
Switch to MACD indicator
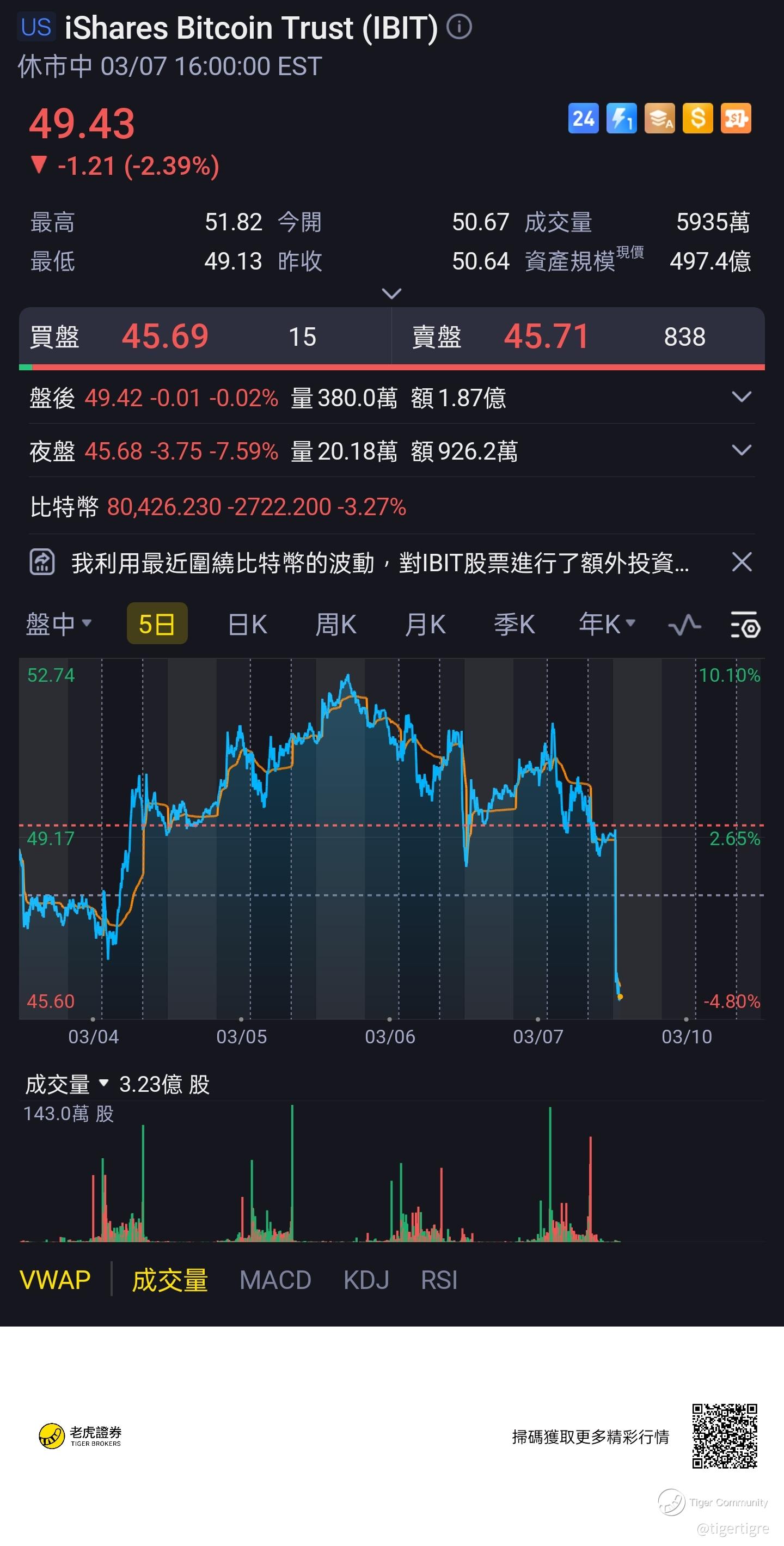click(x=275, y=1280)
